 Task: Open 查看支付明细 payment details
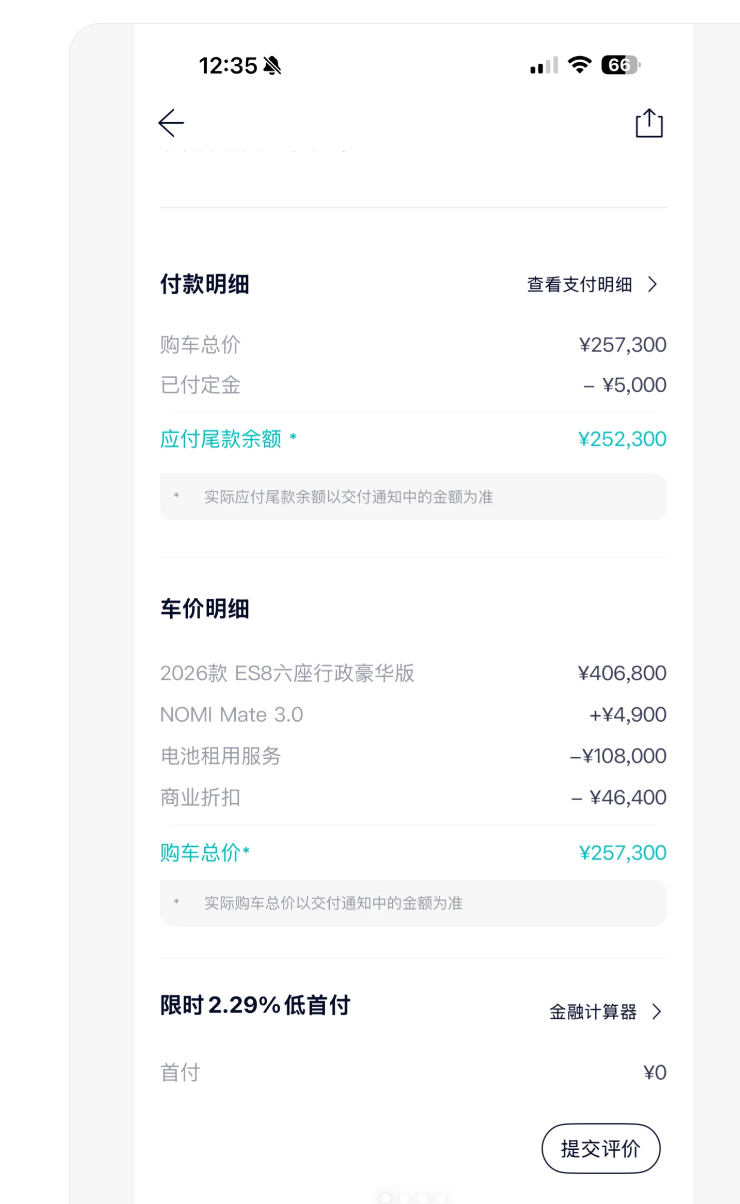pos(592,285)
